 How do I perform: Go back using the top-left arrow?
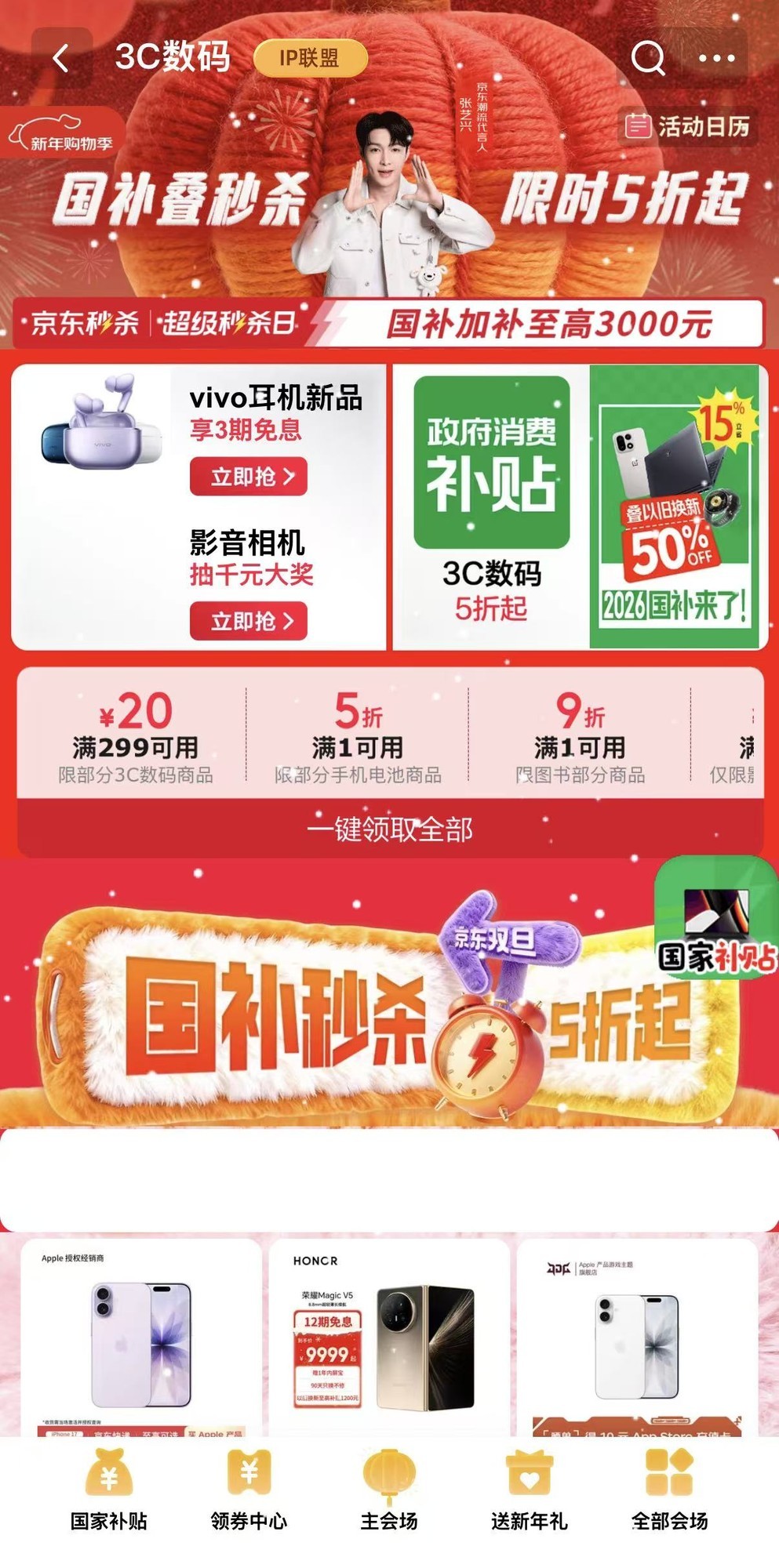[x=61, y=58]
